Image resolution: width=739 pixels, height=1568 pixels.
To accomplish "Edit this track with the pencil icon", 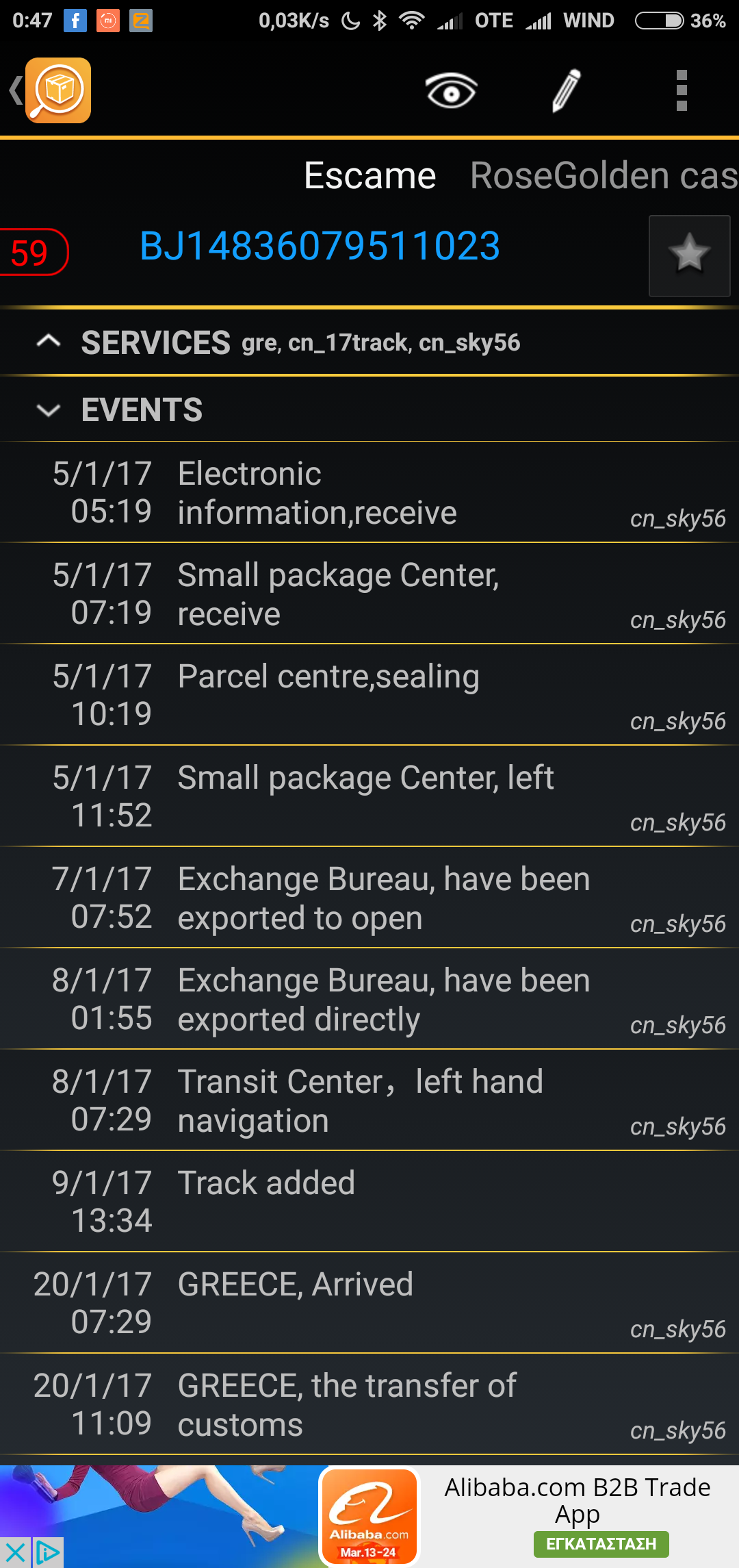I will click(567, 90).
